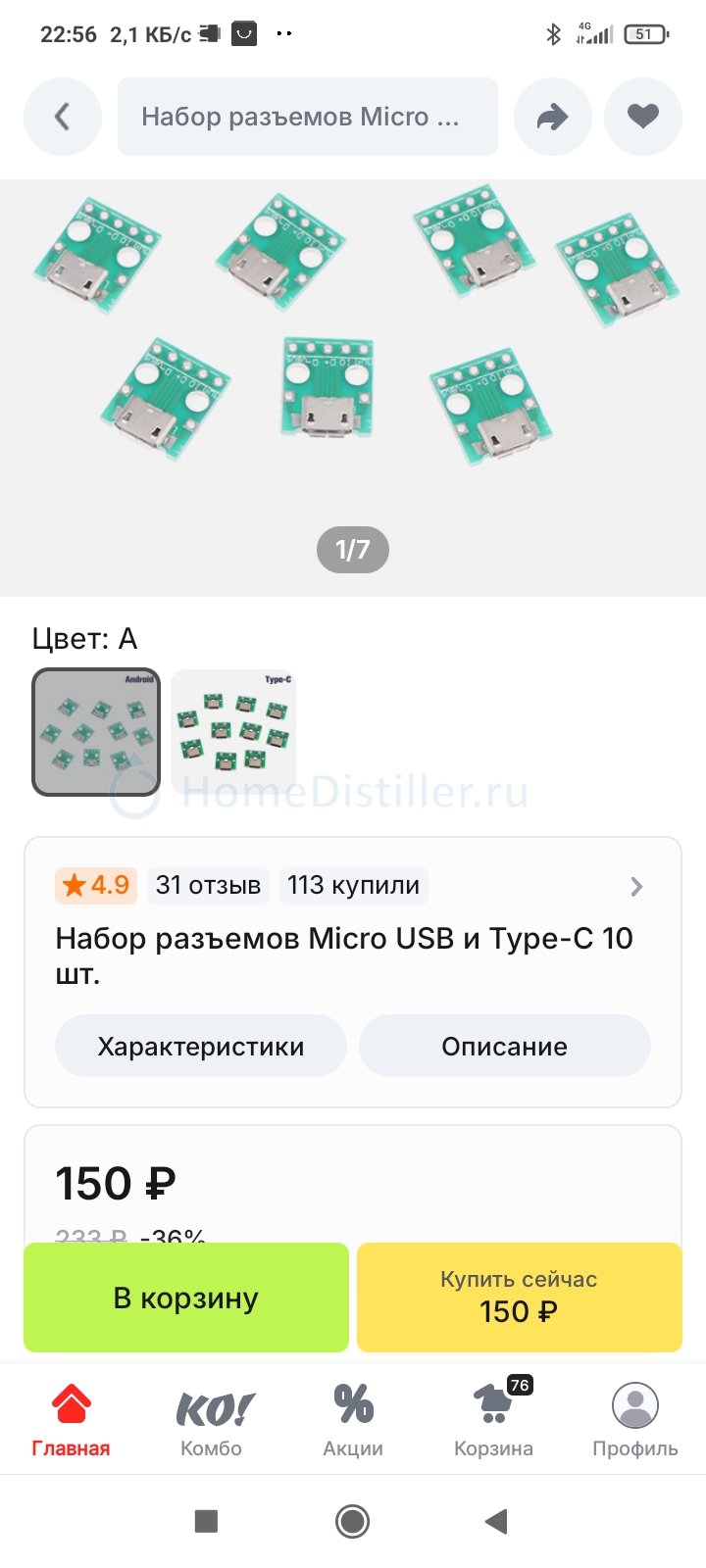Switch to the Главная tab
This screenshot has height=1568, width=706.
coord(71,1419)
